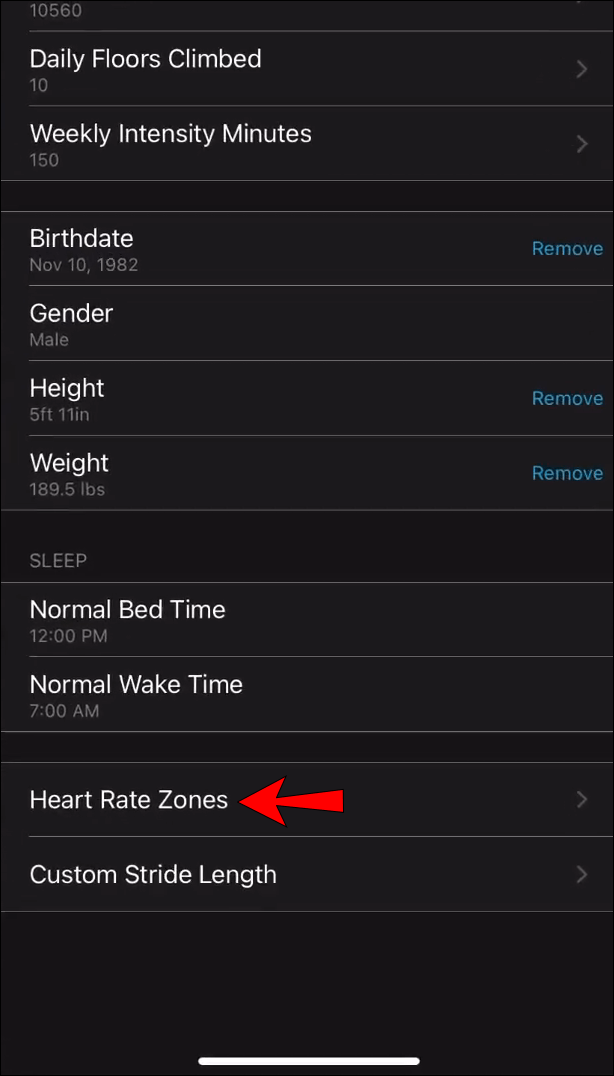Remove the Height value
614x1076 pixels.
(x=567, y=398)
